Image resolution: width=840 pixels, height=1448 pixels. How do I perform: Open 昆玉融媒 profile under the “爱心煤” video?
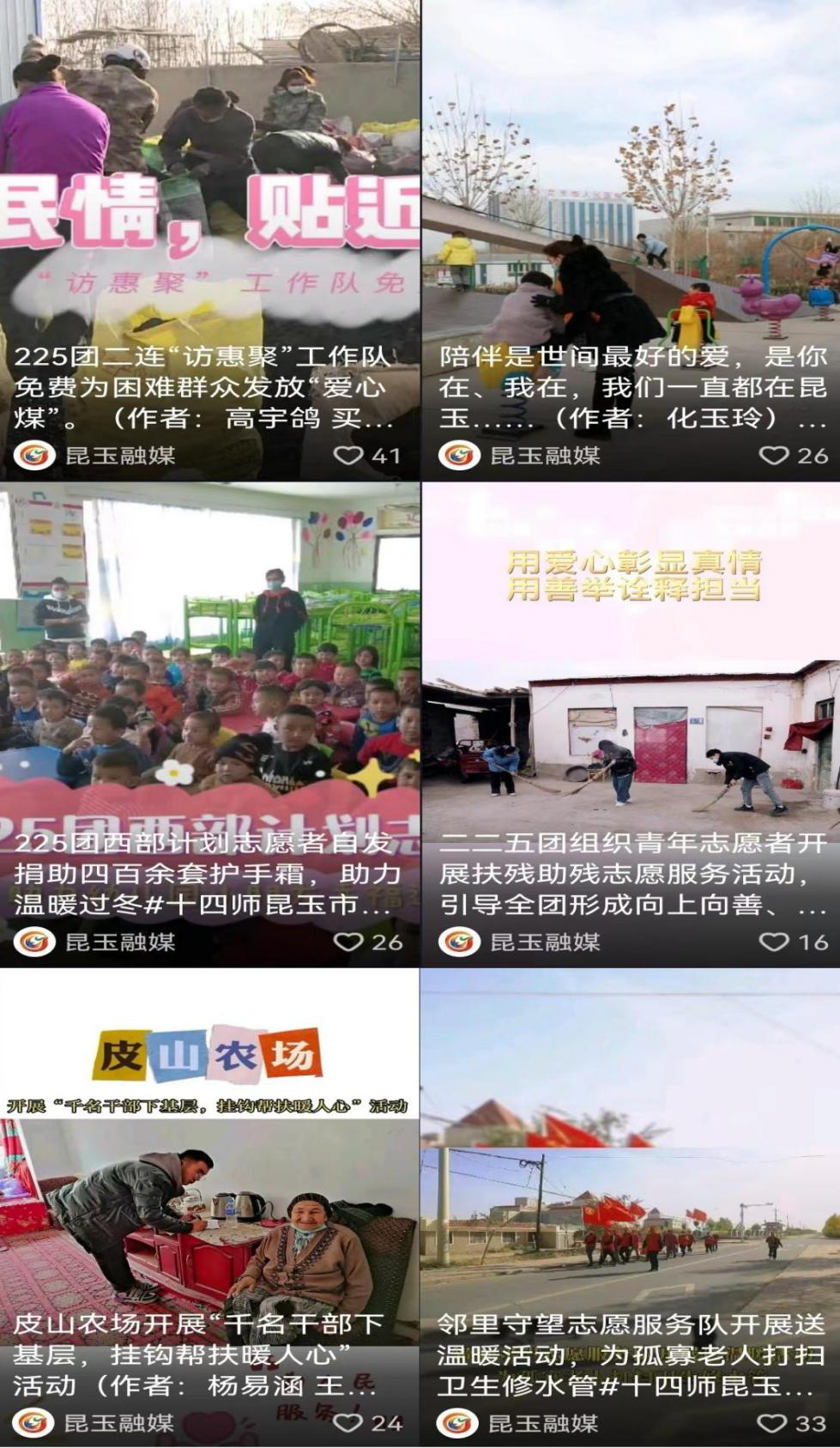[x=95, y=455]
